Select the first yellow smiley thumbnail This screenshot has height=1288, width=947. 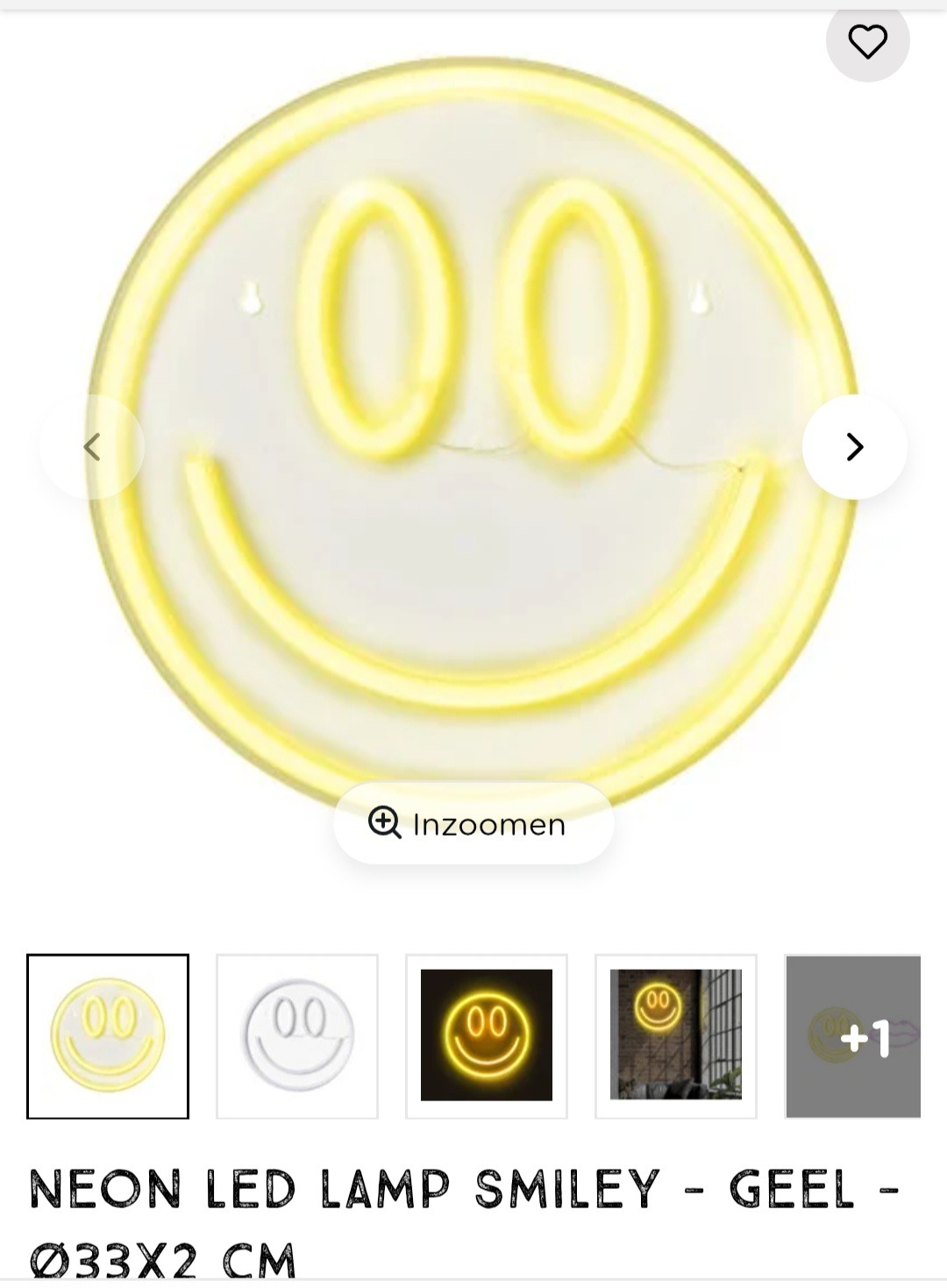pos(108,1035)
